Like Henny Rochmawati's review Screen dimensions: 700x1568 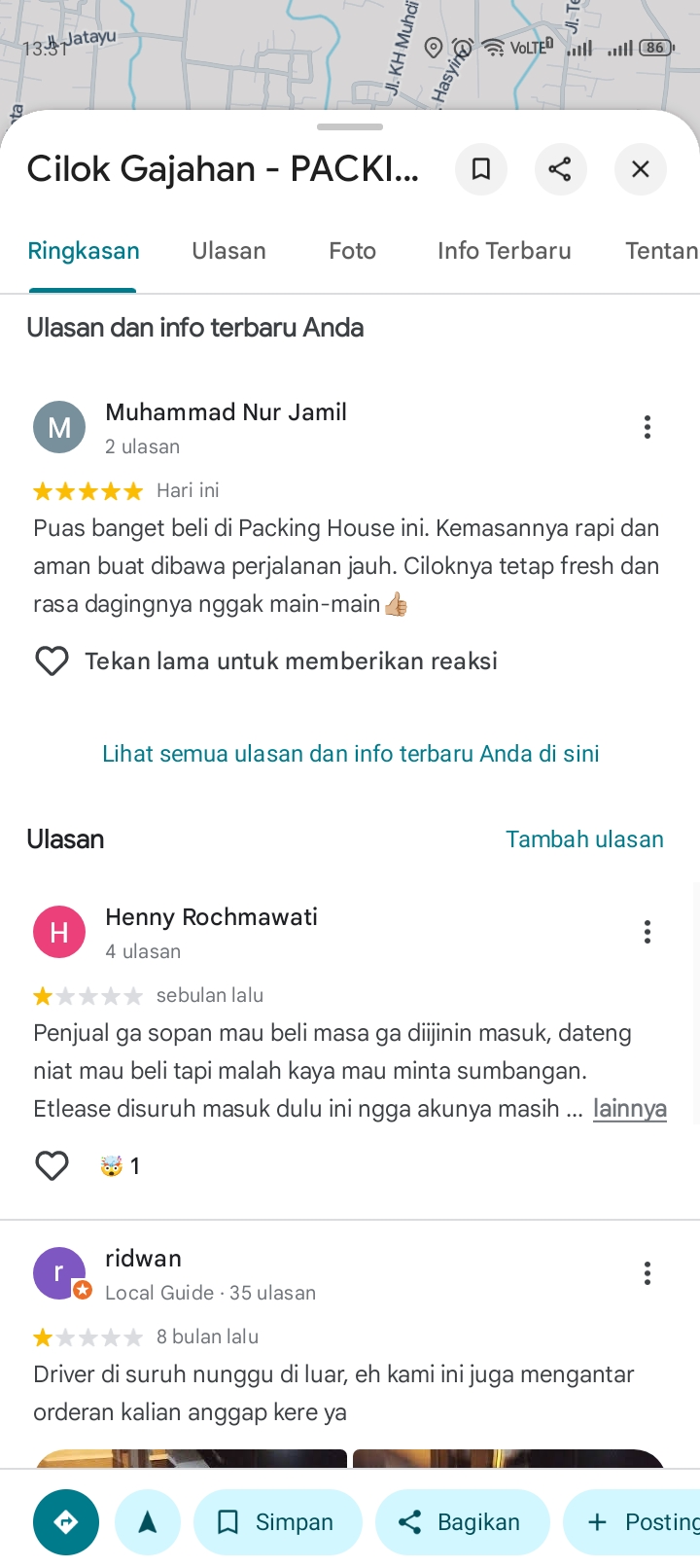coord(52,1165)
